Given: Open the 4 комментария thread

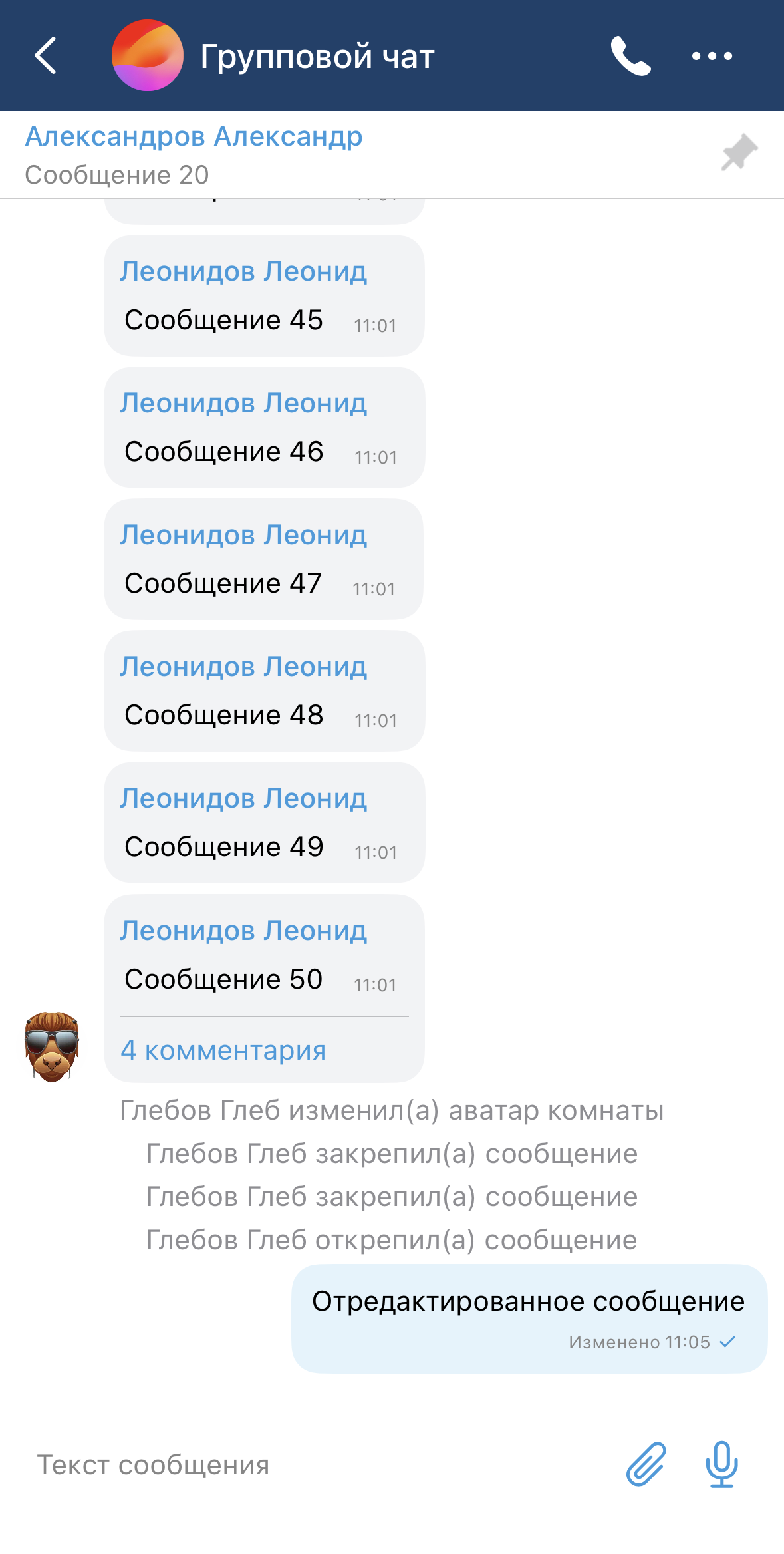Looking at the screenshot, I should [223, 1050].
